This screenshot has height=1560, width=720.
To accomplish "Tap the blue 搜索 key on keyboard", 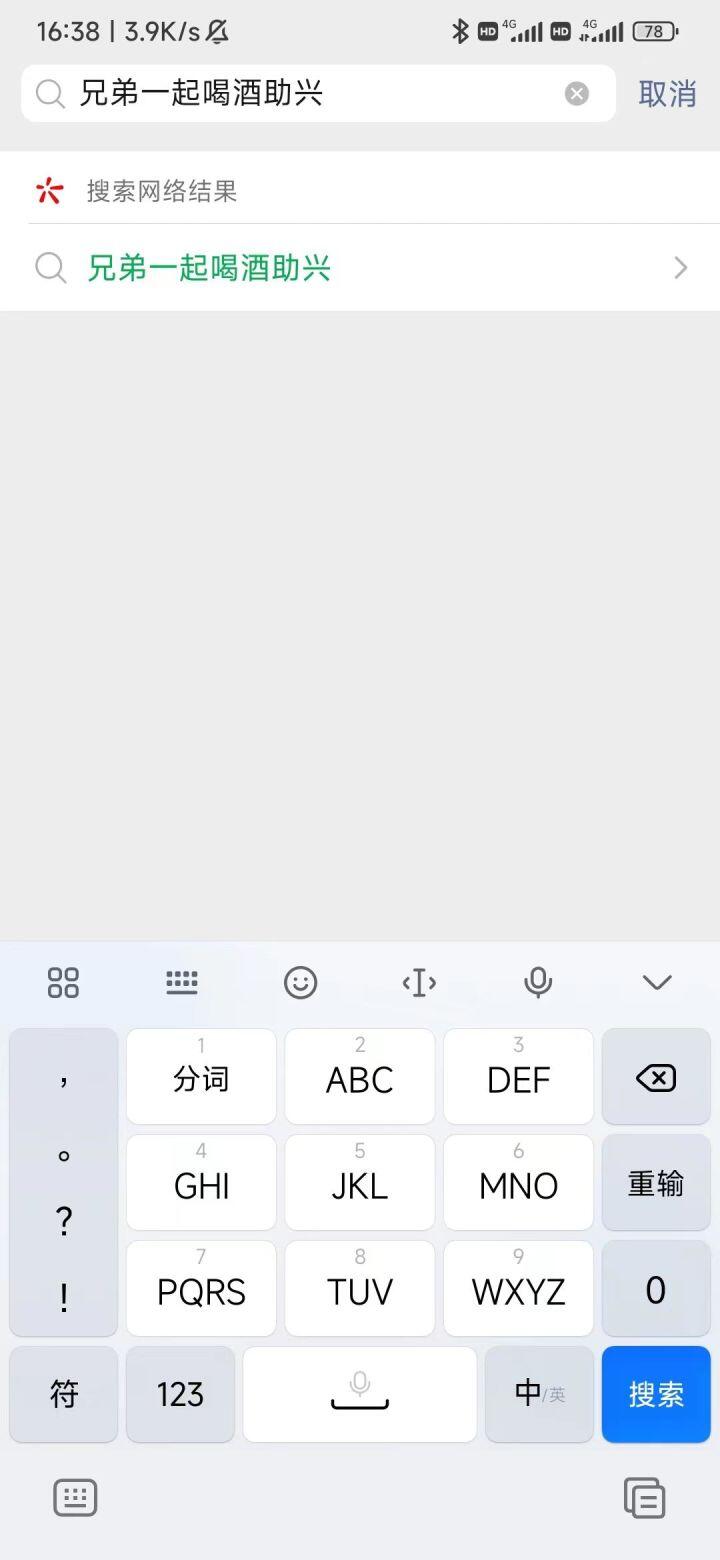I will [656, 1394].
